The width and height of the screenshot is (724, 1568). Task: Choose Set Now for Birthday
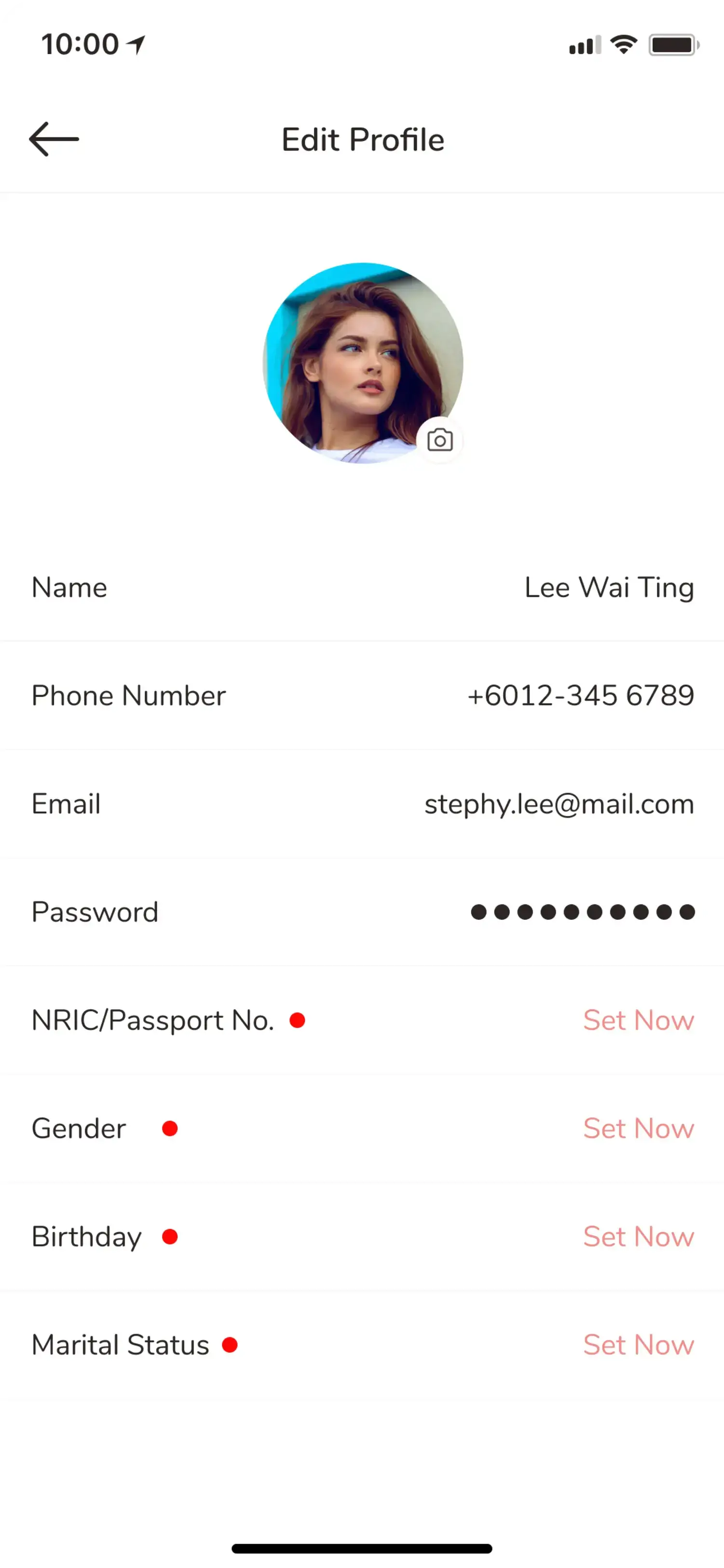[x=638, y=1237]
